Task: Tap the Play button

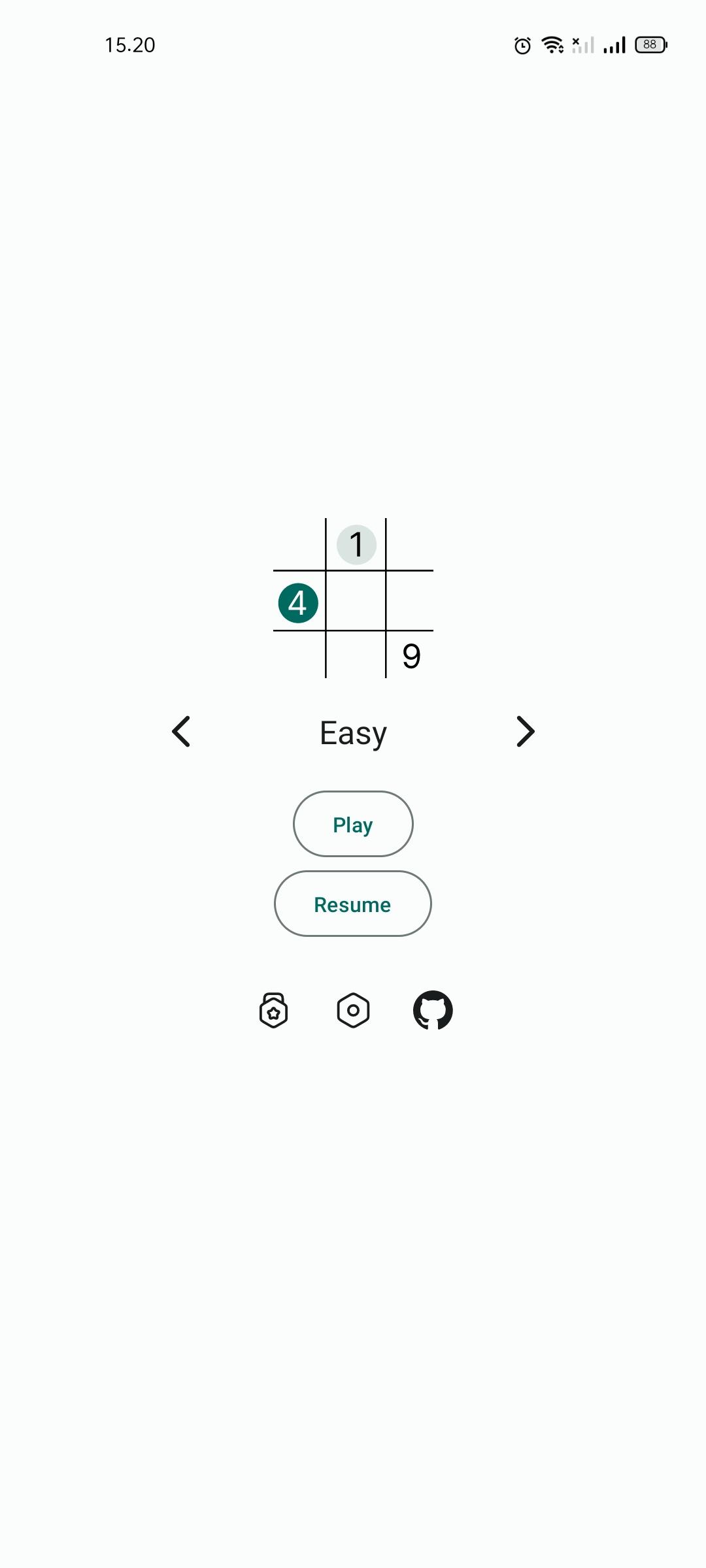Action: 353,824
